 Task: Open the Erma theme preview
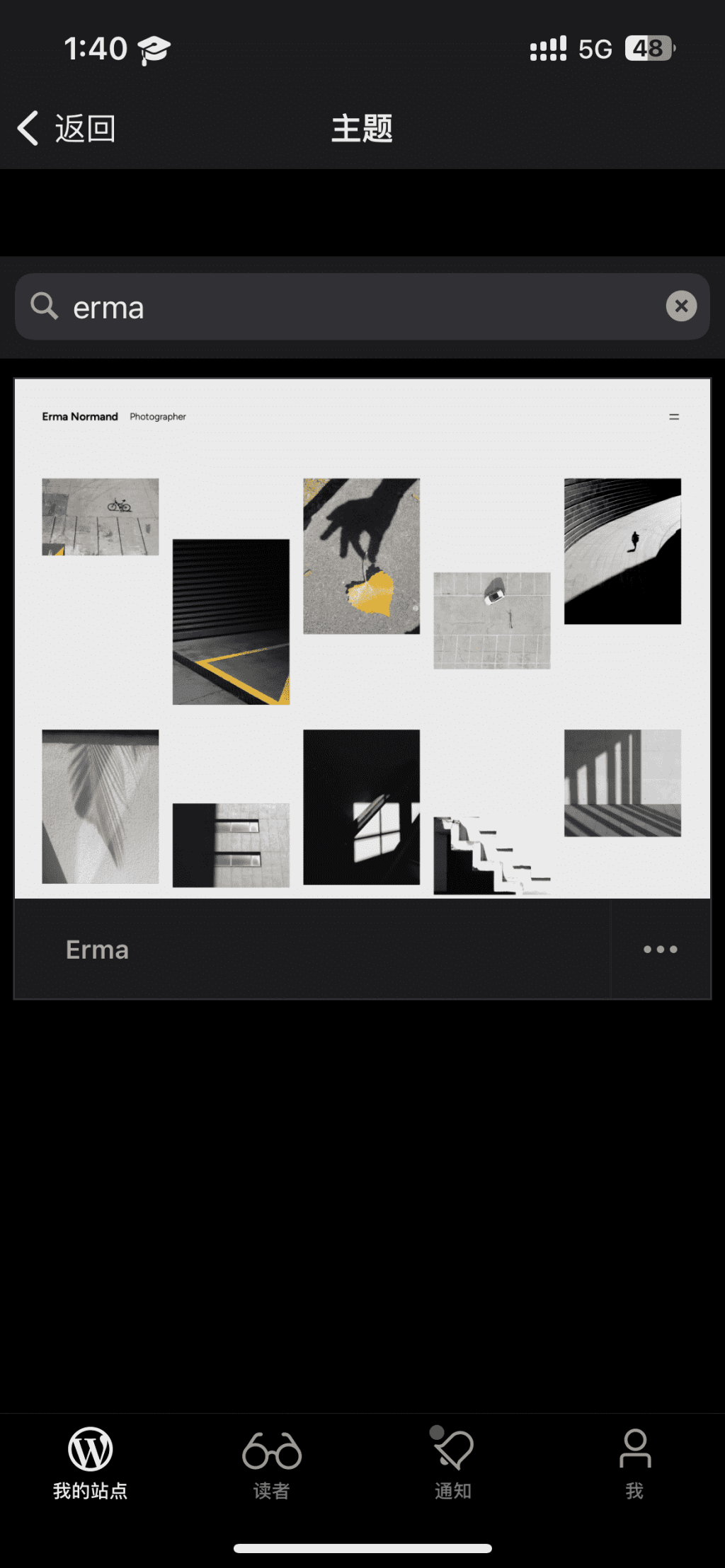(x=362, y=638)
